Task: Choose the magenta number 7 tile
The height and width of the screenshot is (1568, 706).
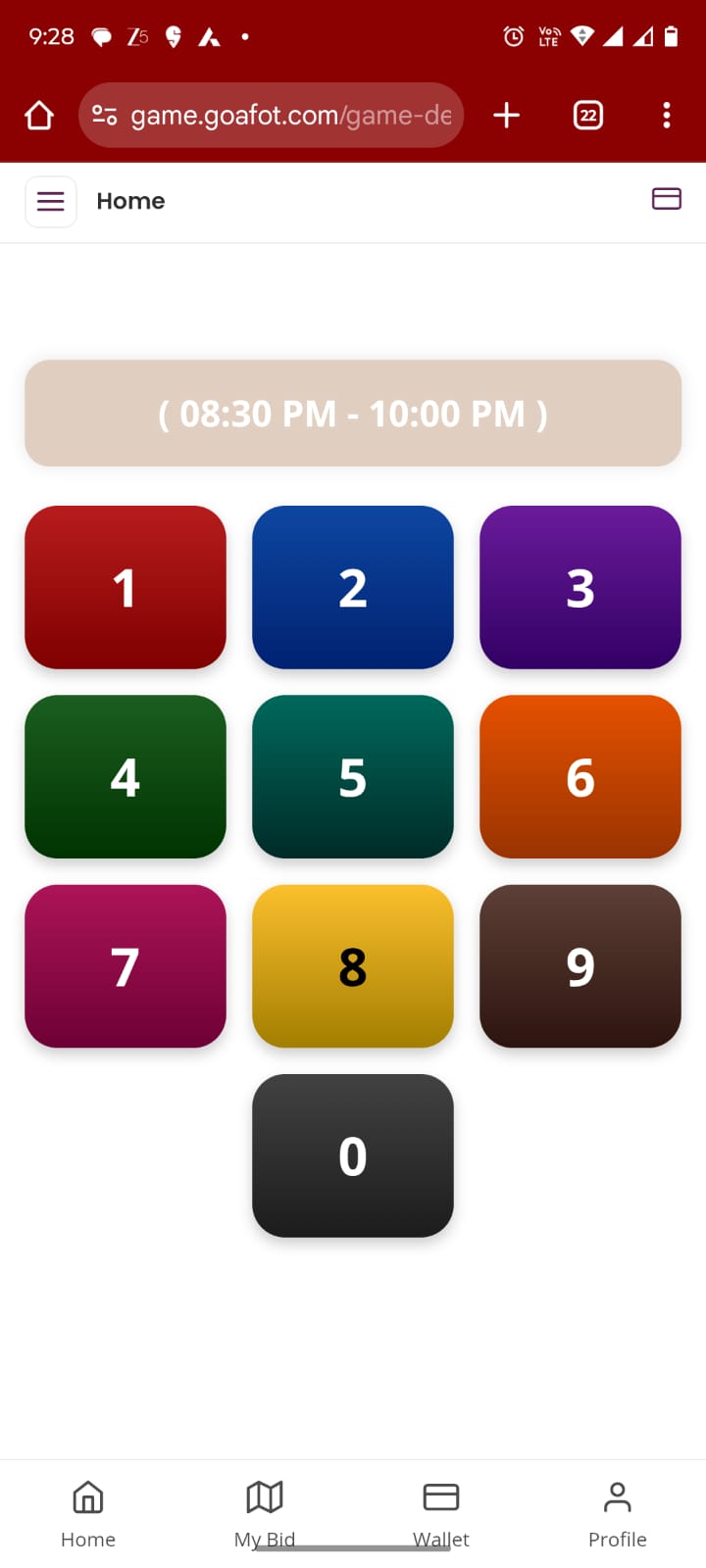Action: (126, 966)
